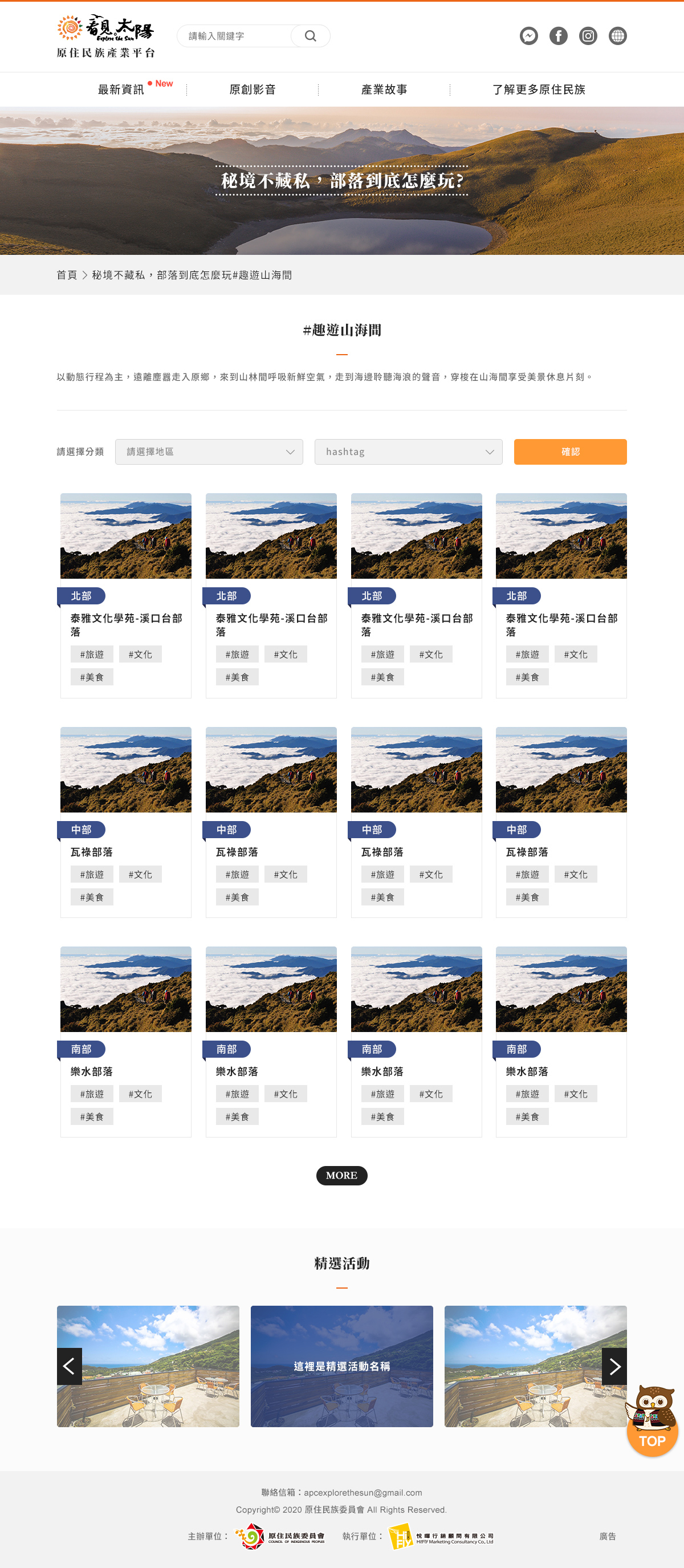
Task: Open the 這裡是精選活動名稱 activity card
Action: tap(341, 1367)
